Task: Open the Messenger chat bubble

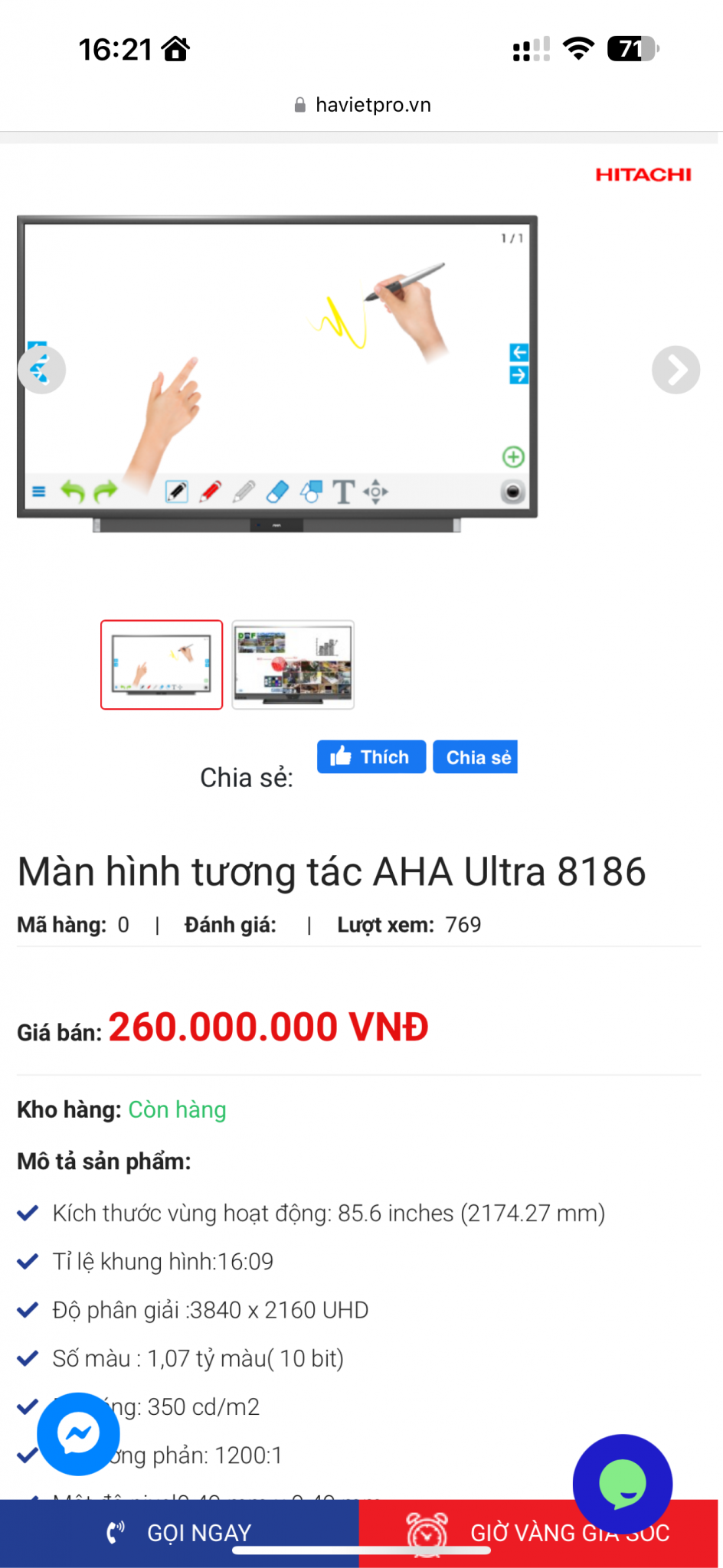Action: pyautogui.click(x=78, y=1433)
